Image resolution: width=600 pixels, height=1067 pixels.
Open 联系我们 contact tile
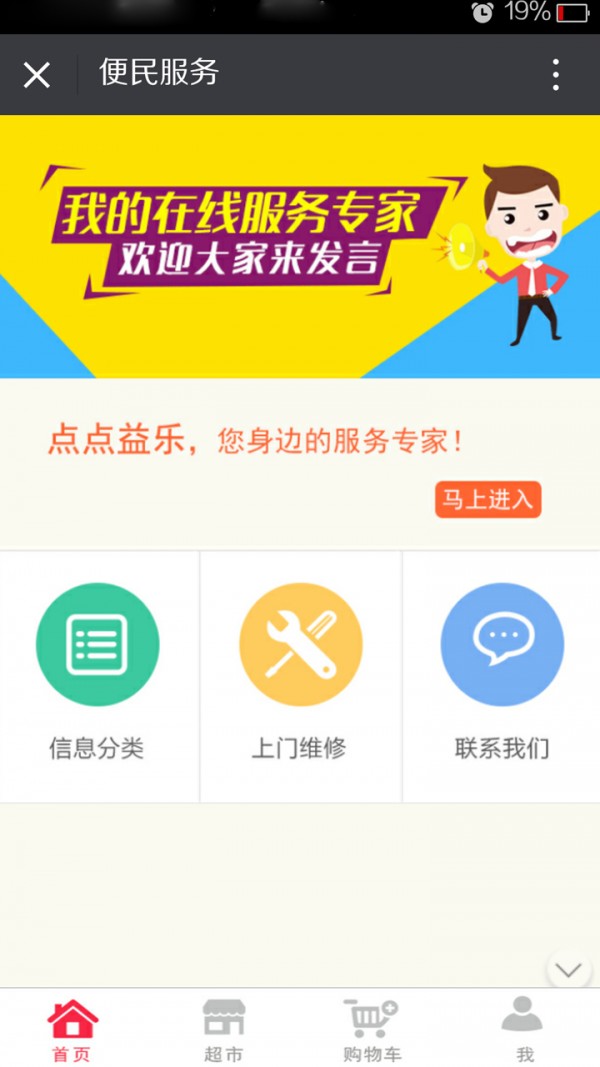pyautogui.click(x=502, y=675)
